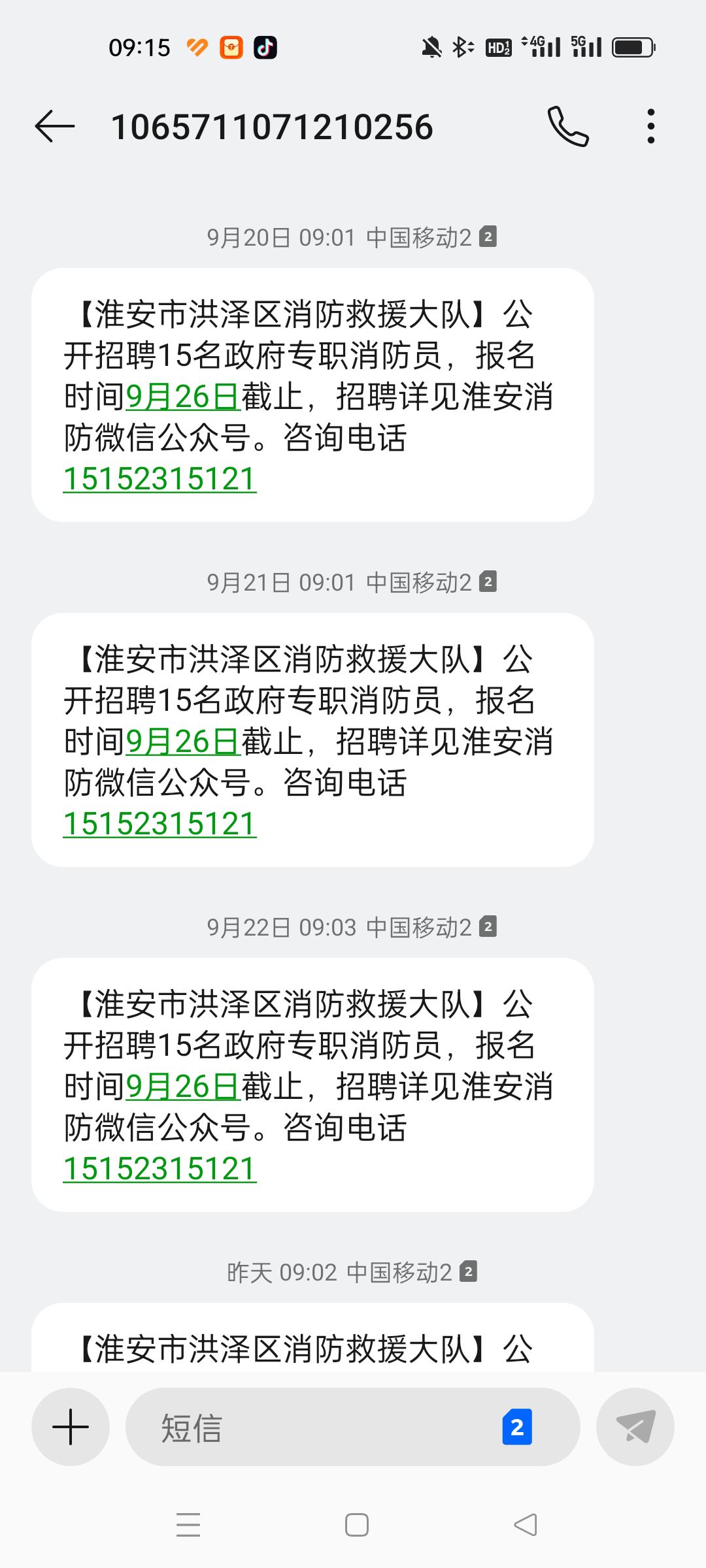Open 9月26日 date link in 9月21日 message
This screenshot has height=1568, width=706.
[183, 742]
